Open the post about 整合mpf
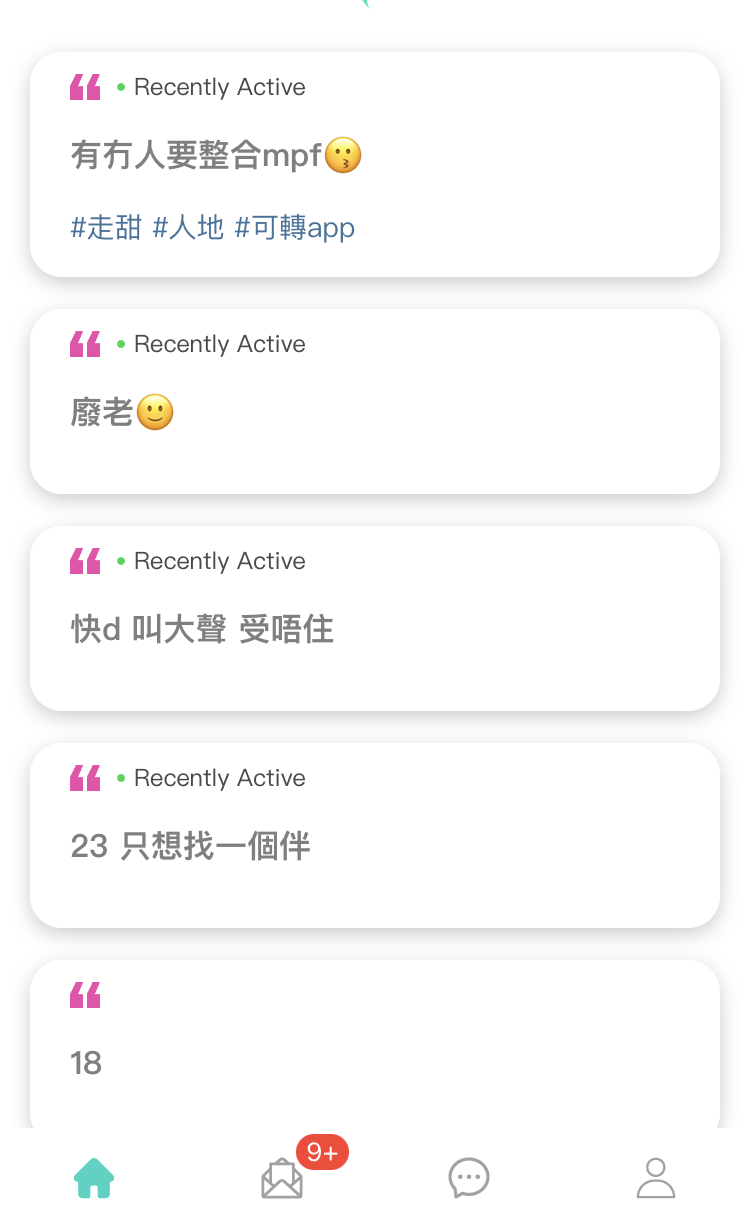Viewport: 750px width, 1226px height. click(374, 164)
